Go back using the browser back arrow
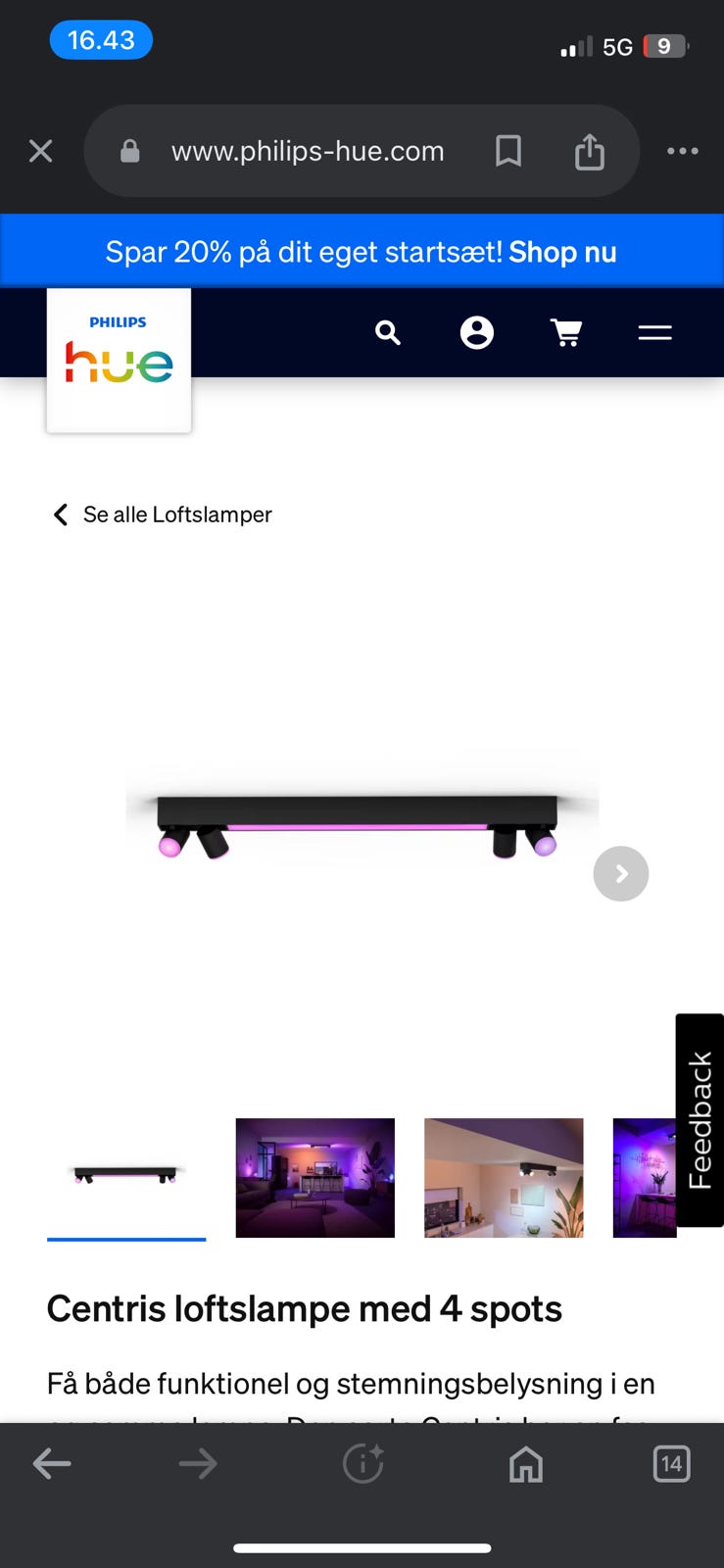The image size is (724, 1568). point(52,1463)
